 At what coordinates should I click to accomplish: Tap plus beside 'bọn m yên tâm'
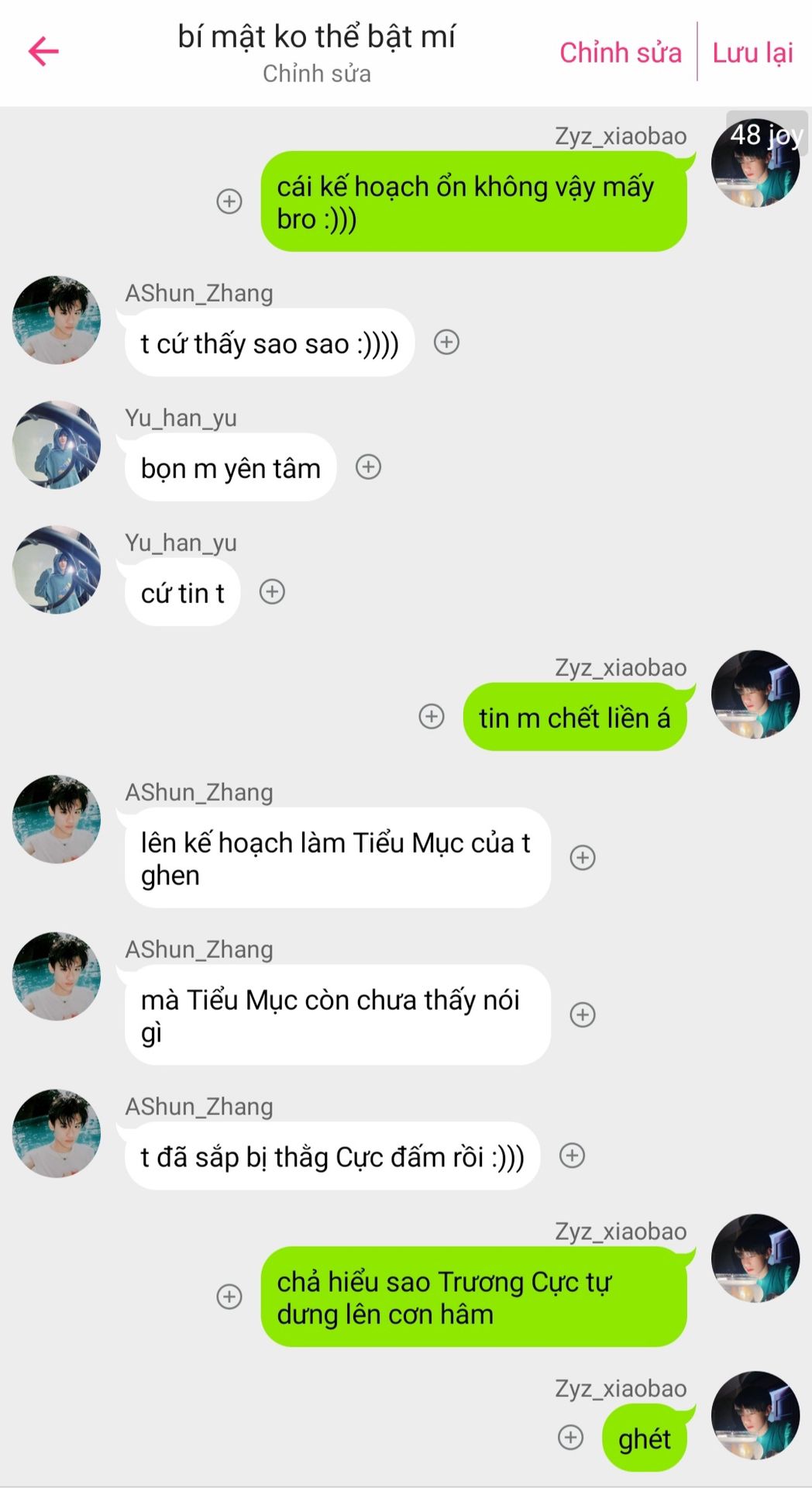click(x=368, y=467)
